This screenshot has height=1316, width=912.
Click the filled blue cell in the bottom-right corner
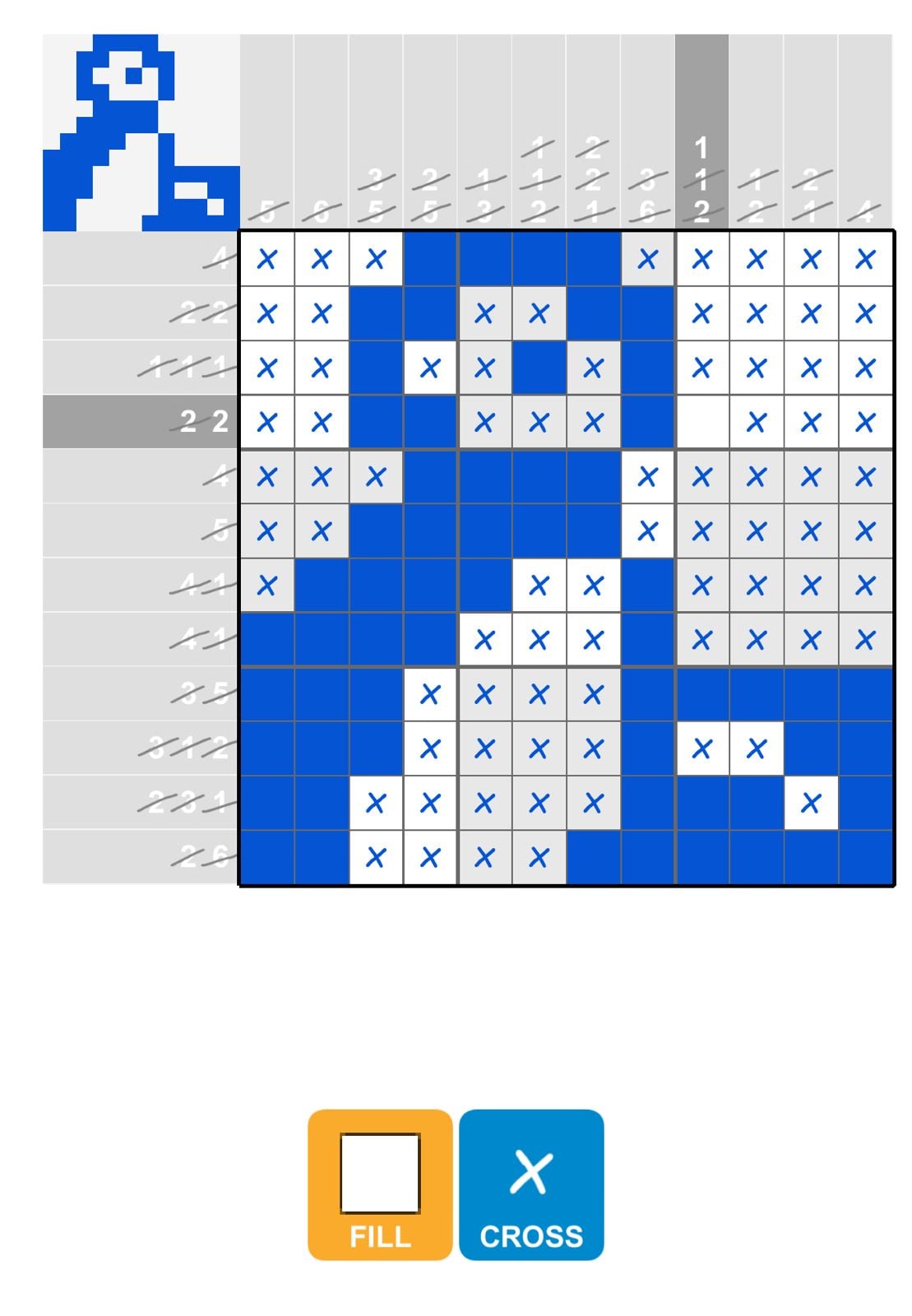click(864, 856)
